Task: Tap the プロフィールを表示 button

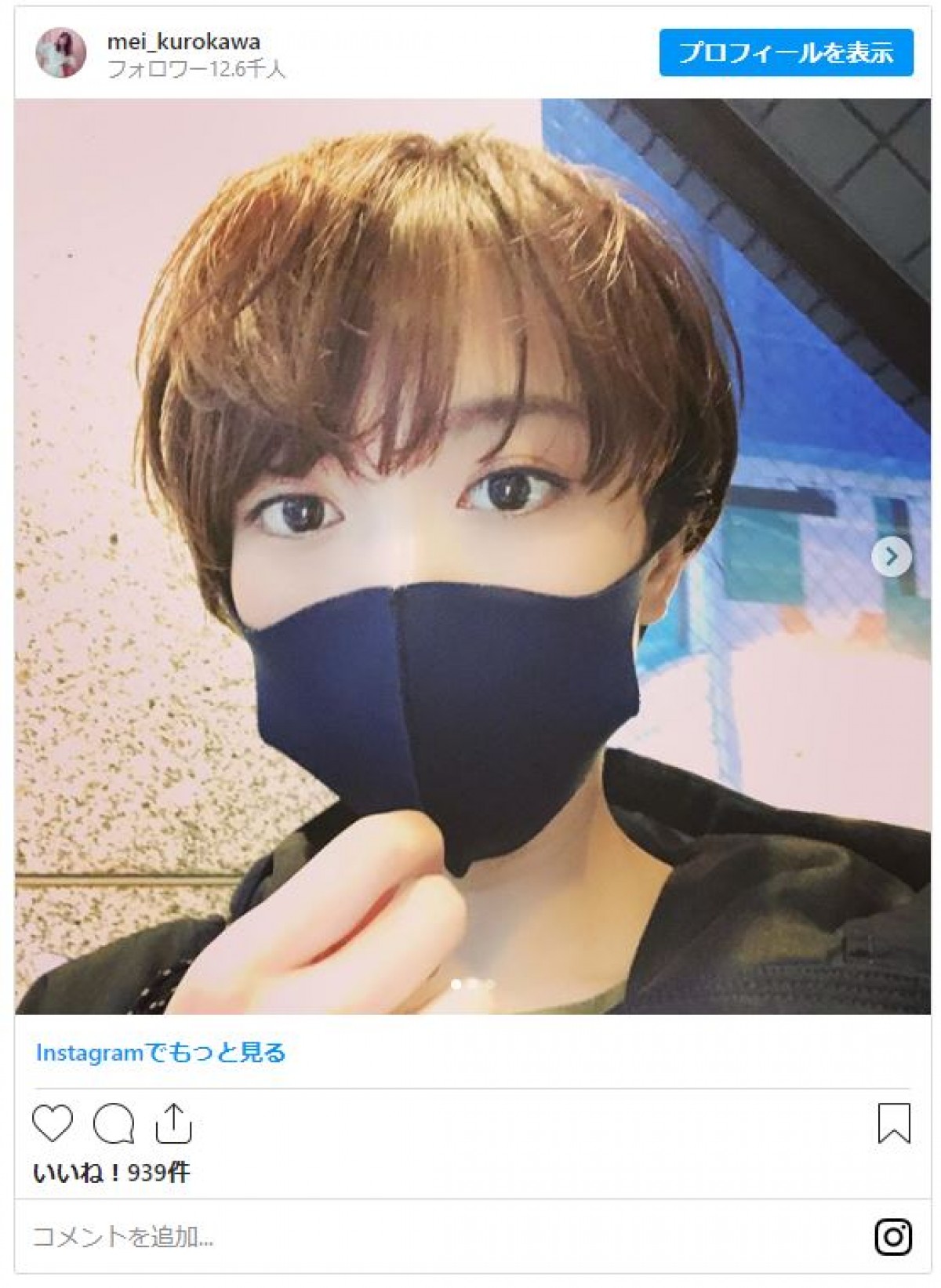Action: click(786, 53)
